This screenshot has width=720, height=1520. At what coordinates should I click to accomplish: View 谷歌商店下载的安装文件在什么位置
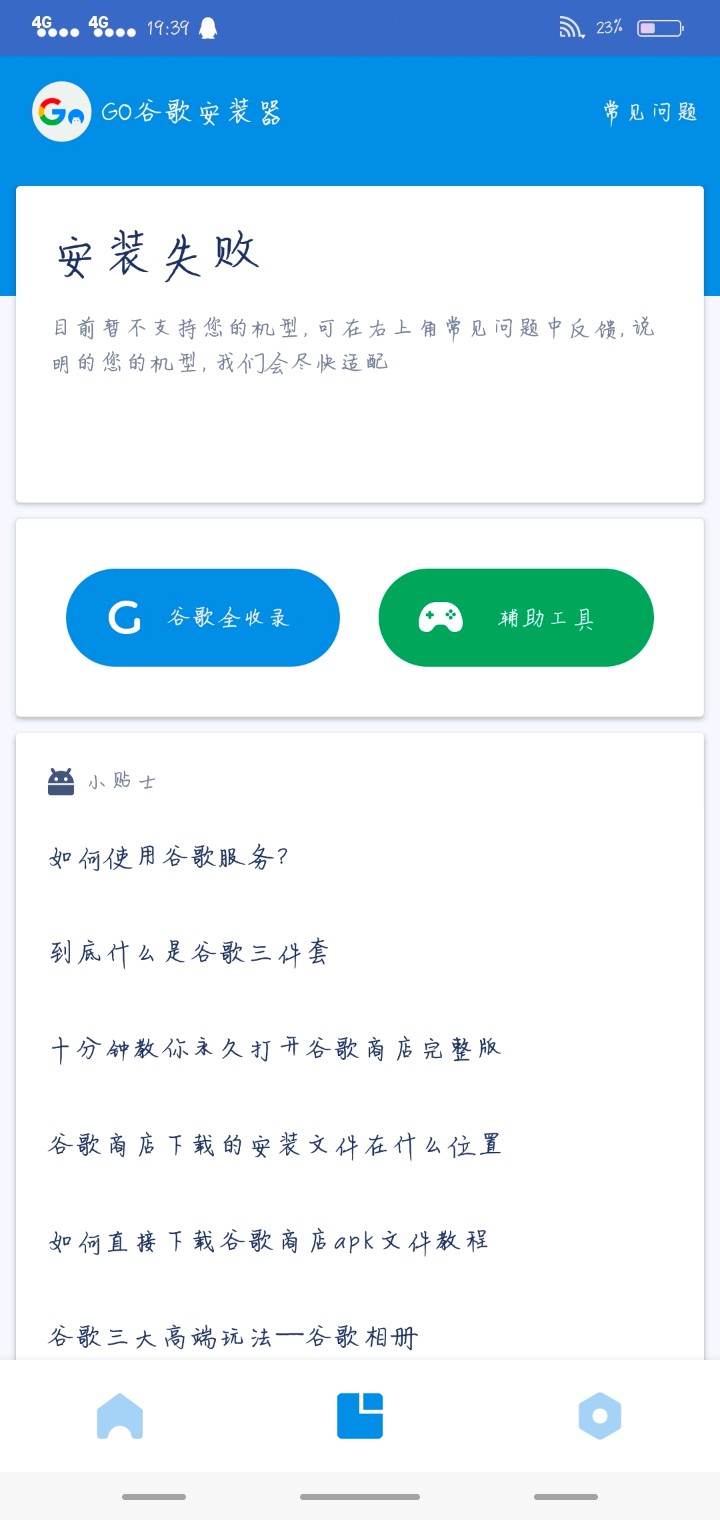(x=275, y=1144)
